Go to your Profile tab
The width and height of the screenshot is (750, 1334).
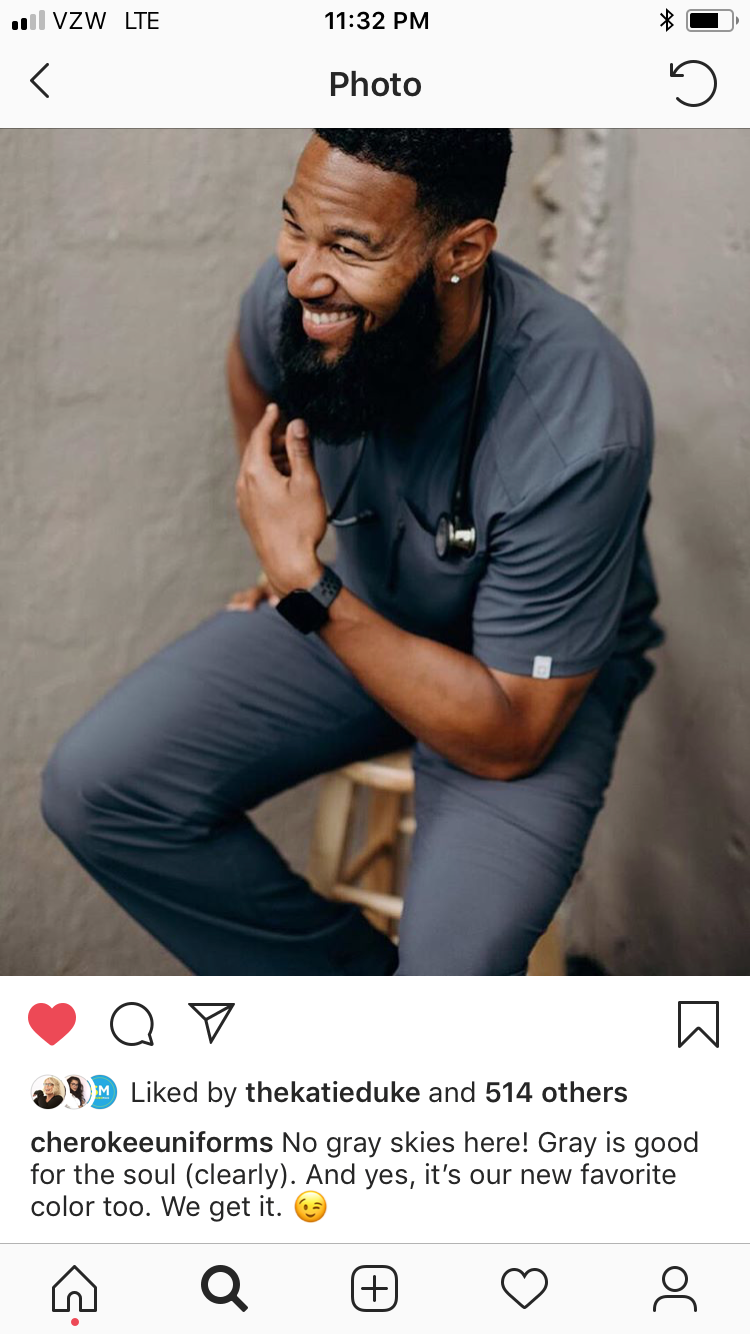(674, 1288)
